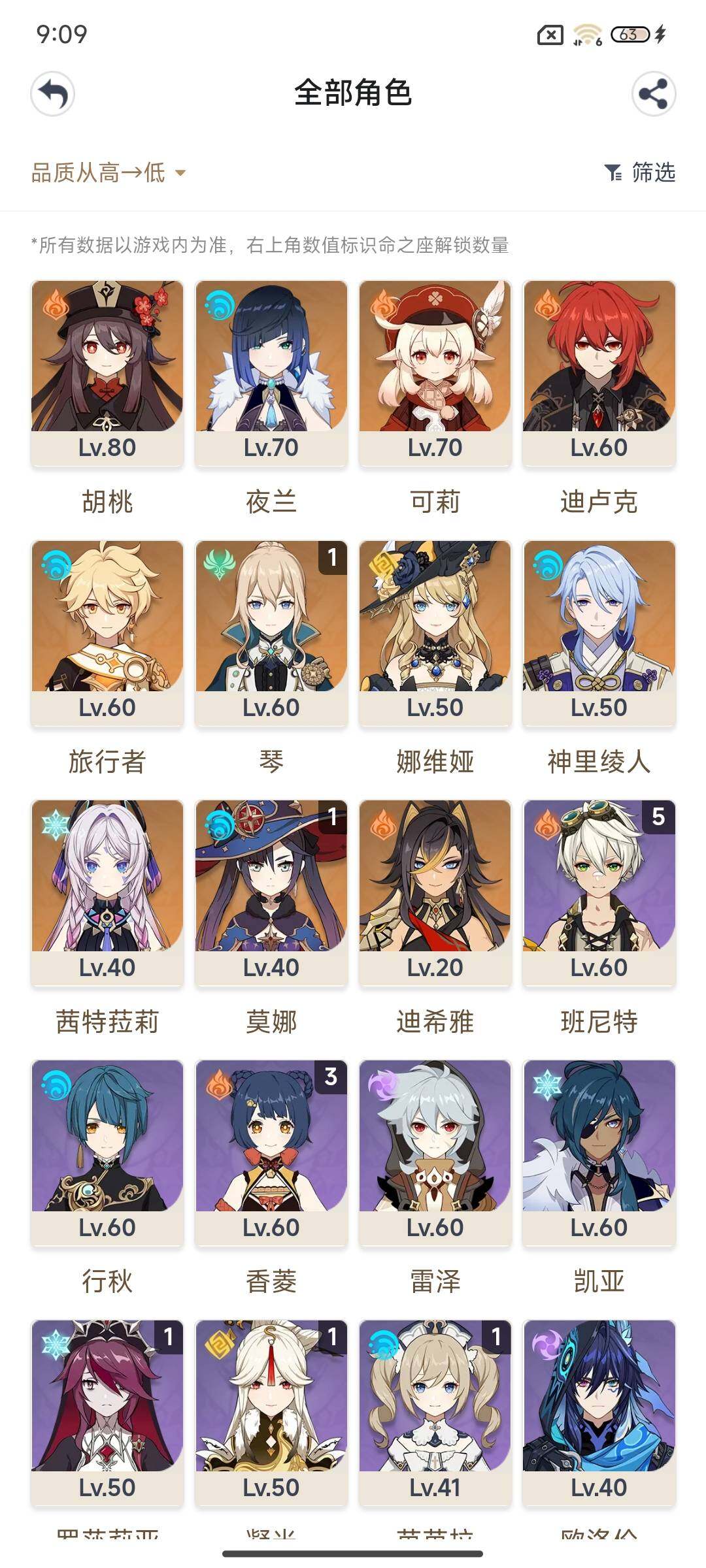Open 雷泽 character card

pos(435,1152)
